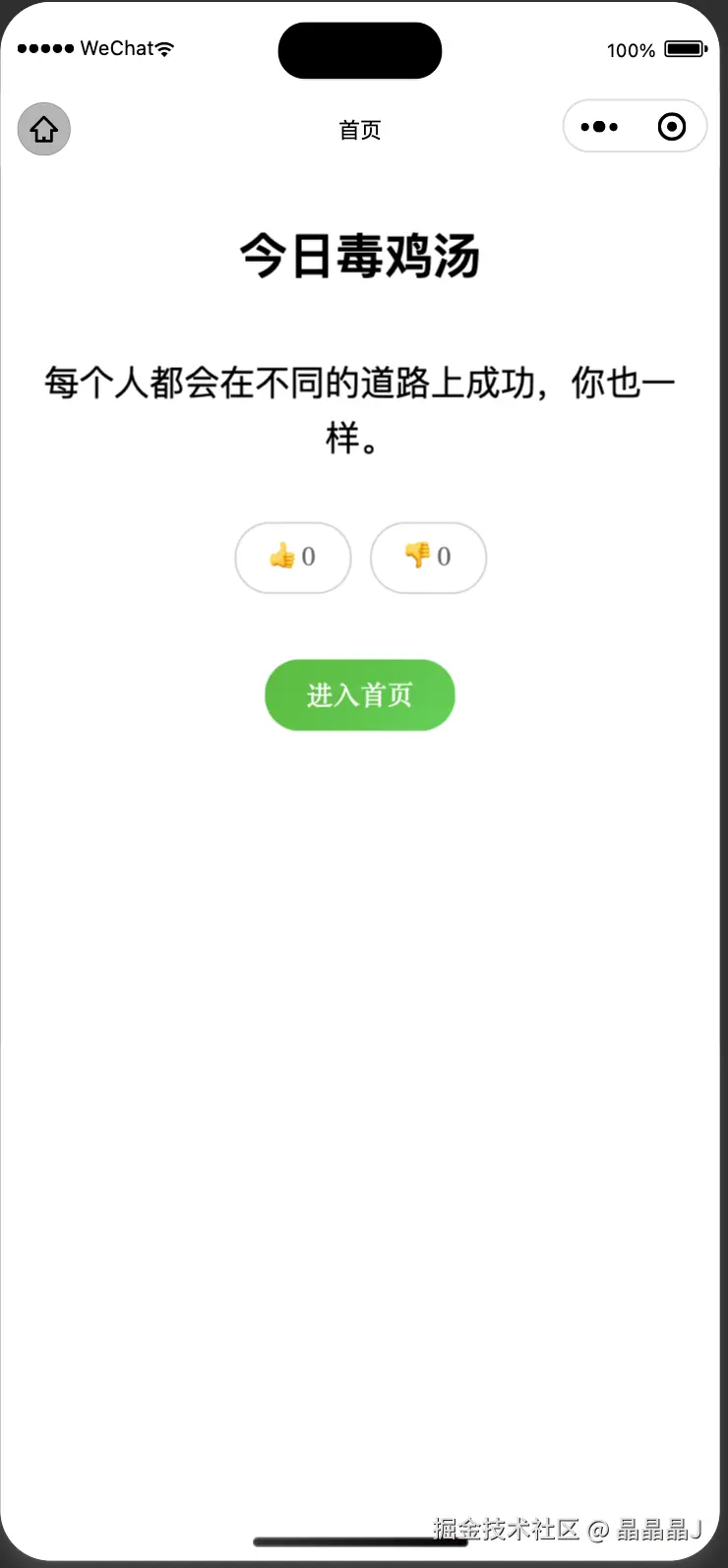This screenshot has width=728, height=1568.
Task: Open the mini program three-dot menu
Action: pos(599,127)
